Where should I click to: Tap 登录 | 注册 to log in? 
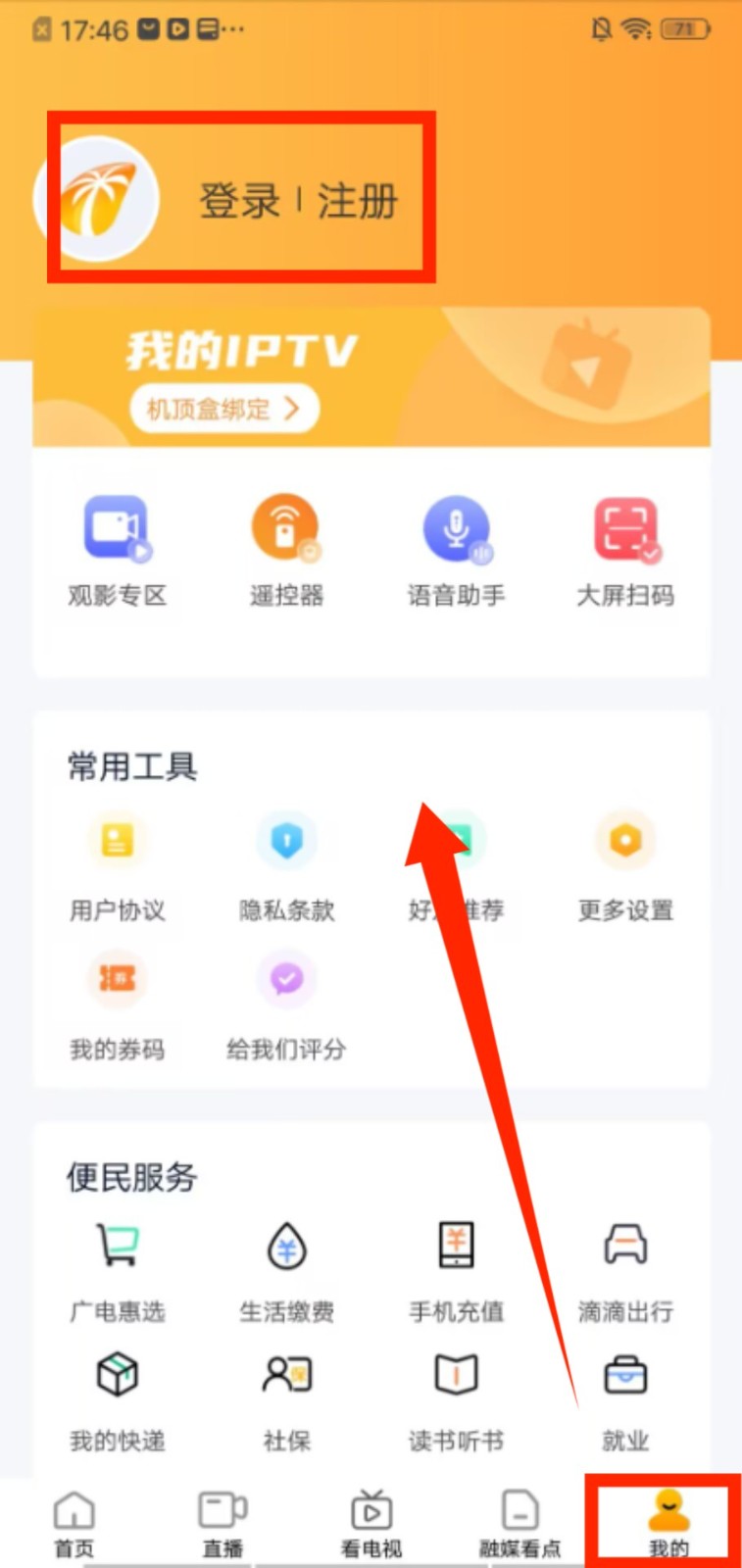click(x=298, y=201)
